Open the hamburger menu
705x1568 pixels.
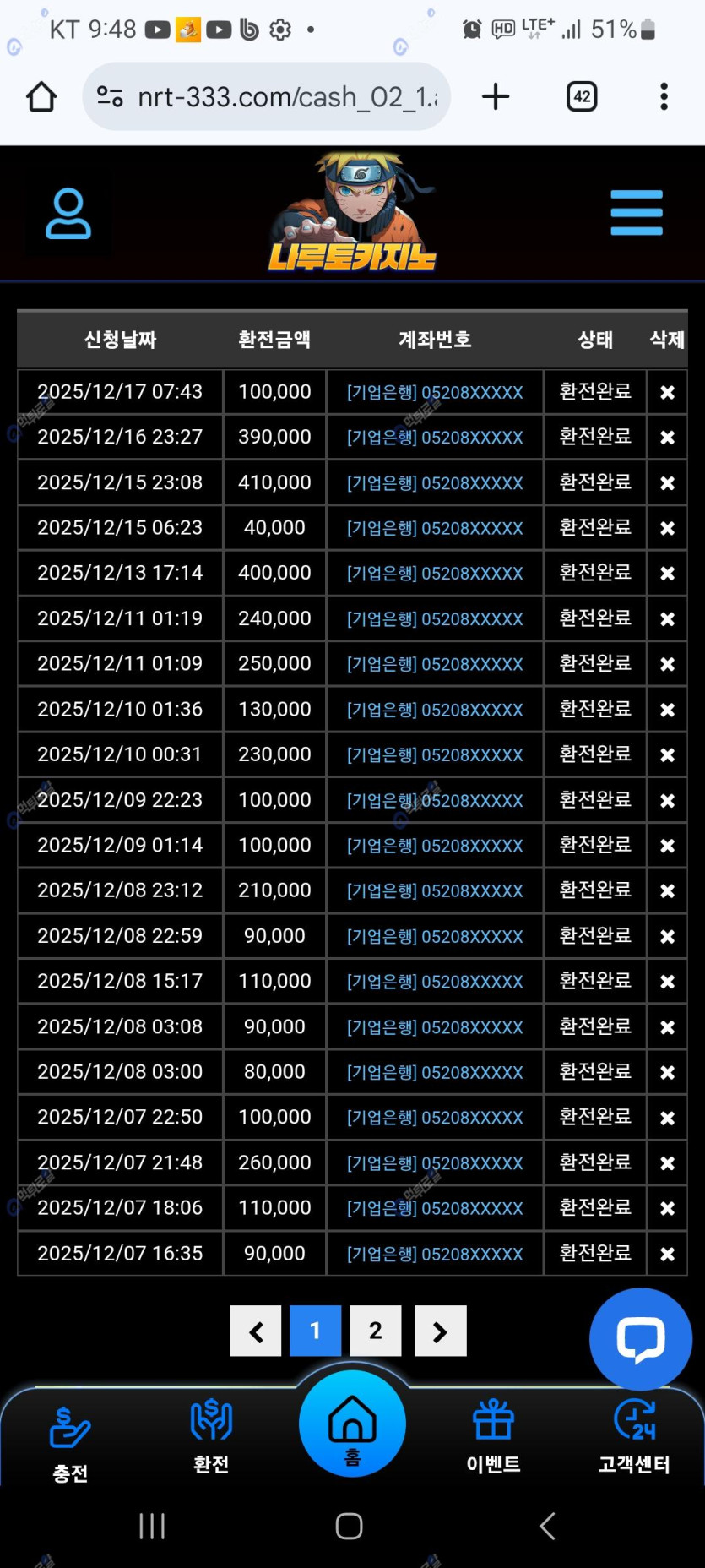coord(636,213)
